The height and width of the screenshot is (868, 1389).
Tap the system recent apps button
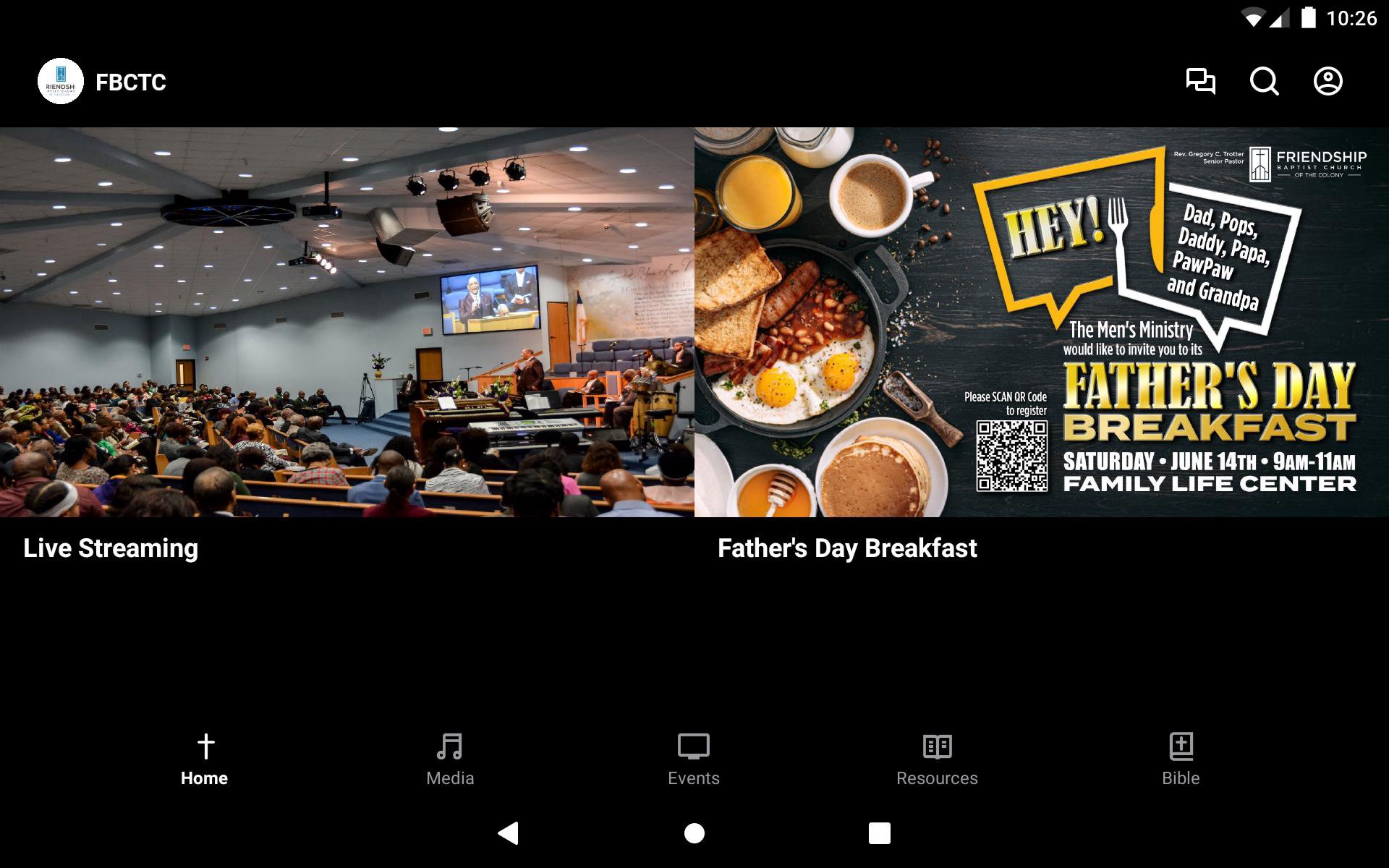(879, 833)
